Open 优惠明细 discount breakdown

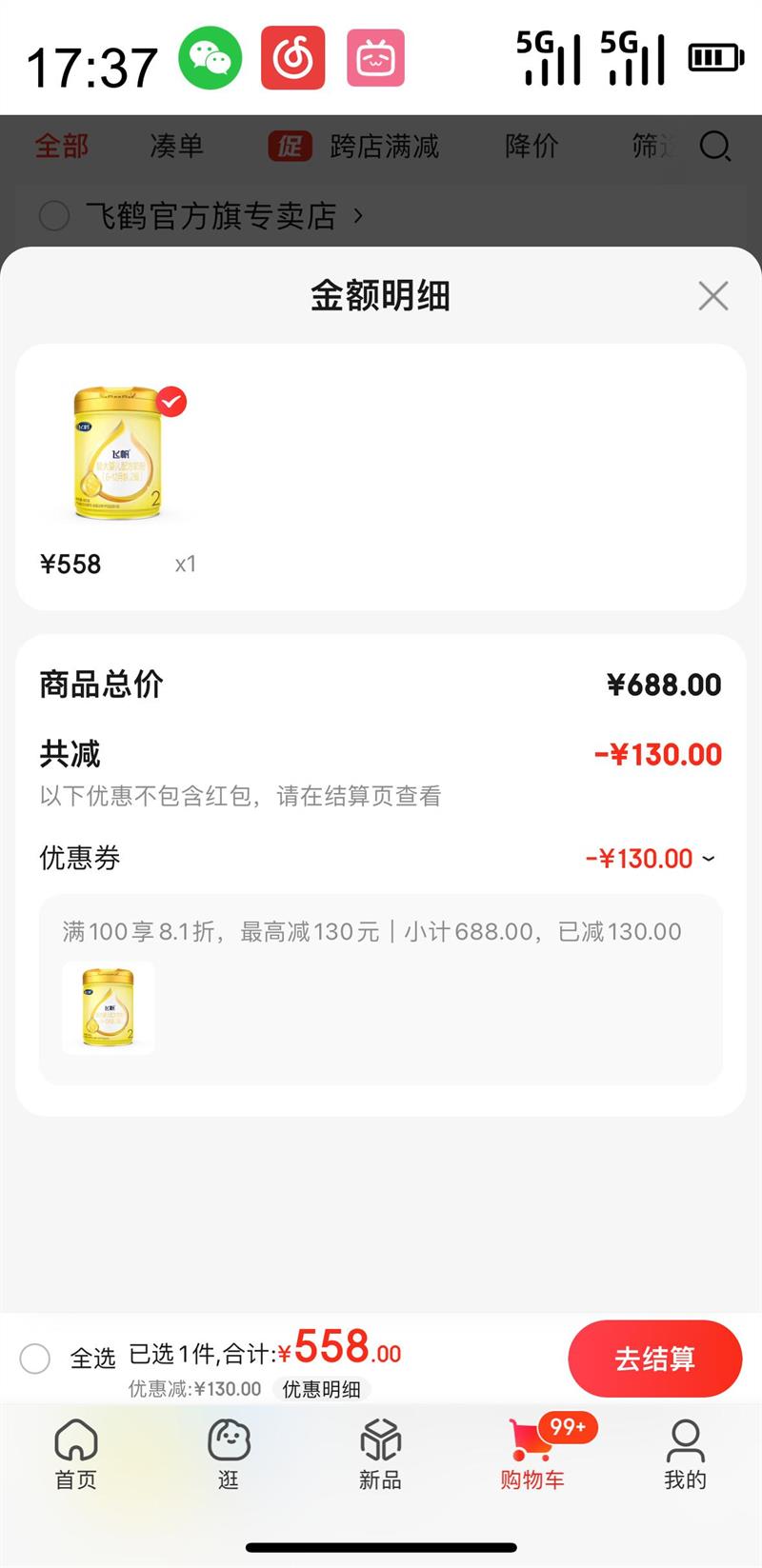pyautogui.click(x=321, y=1389)
